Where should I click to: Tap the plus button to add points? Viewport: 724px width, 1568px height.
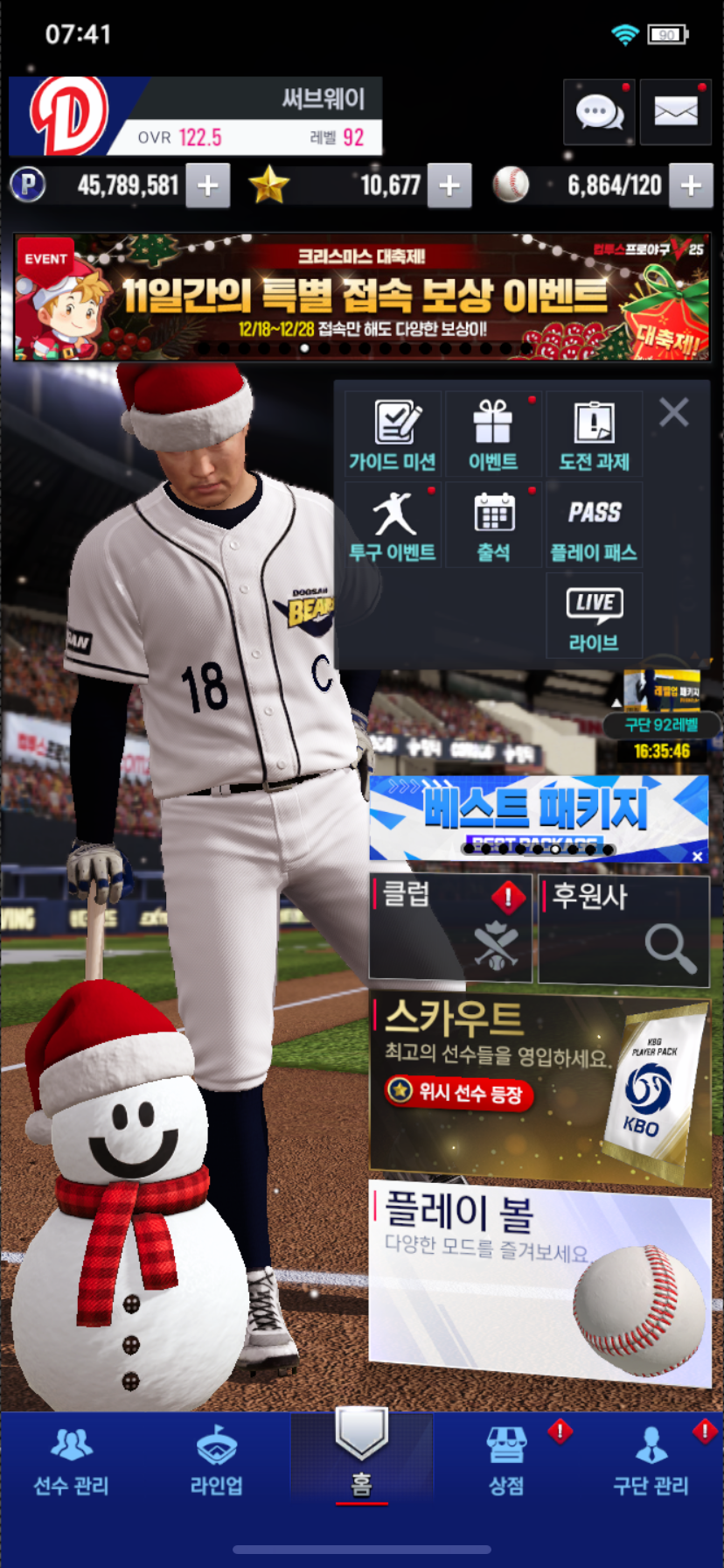[208, 185]
